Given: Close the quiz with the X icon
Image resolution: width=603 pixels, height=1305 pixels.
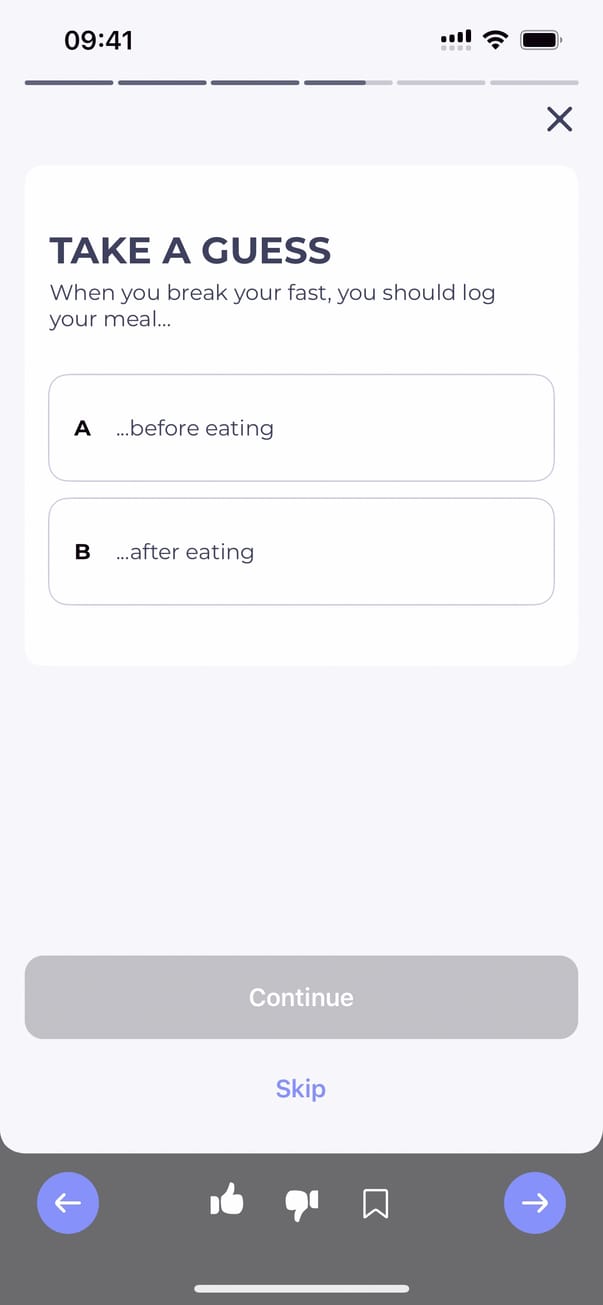Looking at the screenshot, I should coord(559,120).
